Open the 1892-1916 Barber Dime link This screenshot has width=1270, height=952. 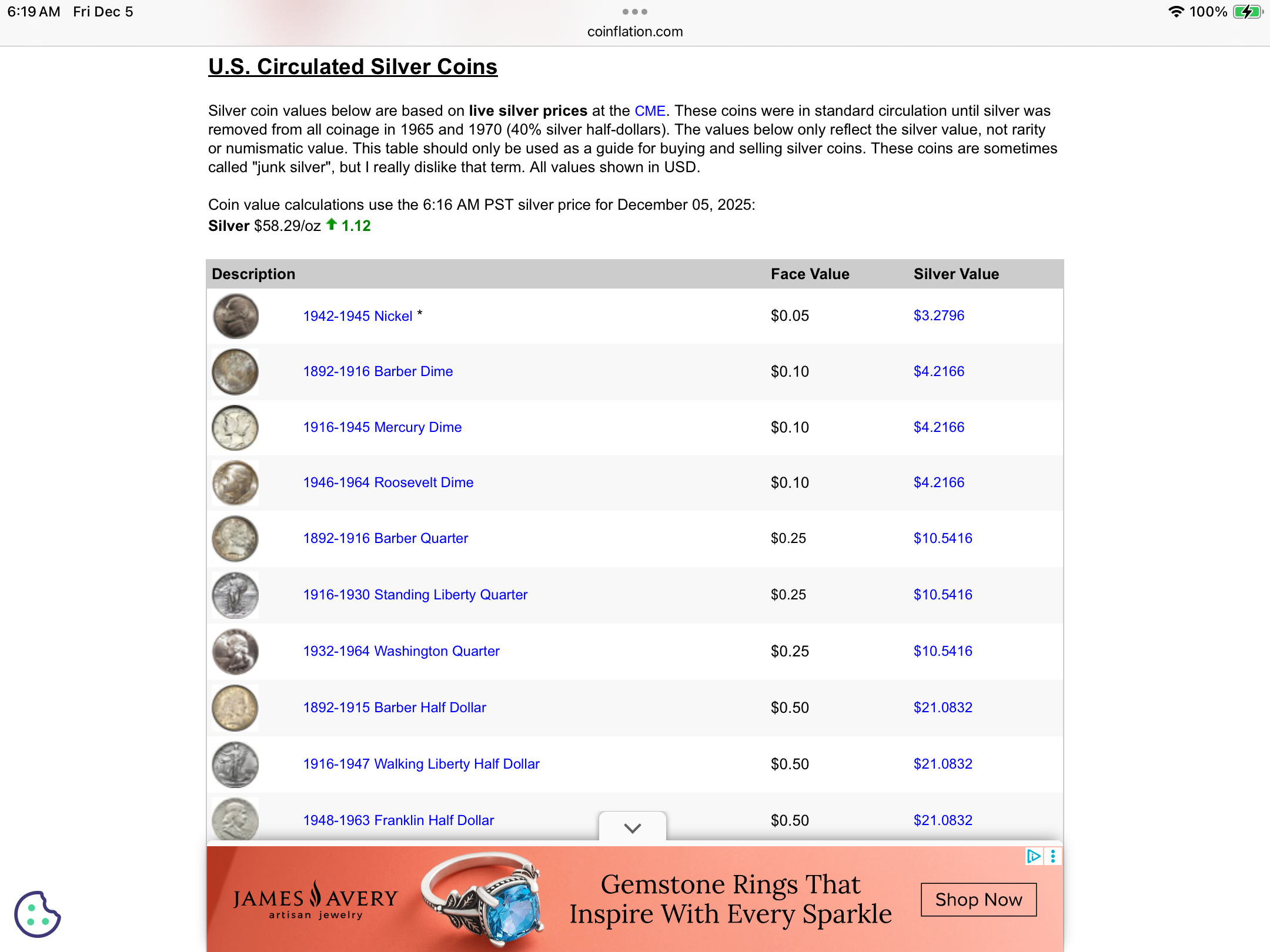point(377,371)
